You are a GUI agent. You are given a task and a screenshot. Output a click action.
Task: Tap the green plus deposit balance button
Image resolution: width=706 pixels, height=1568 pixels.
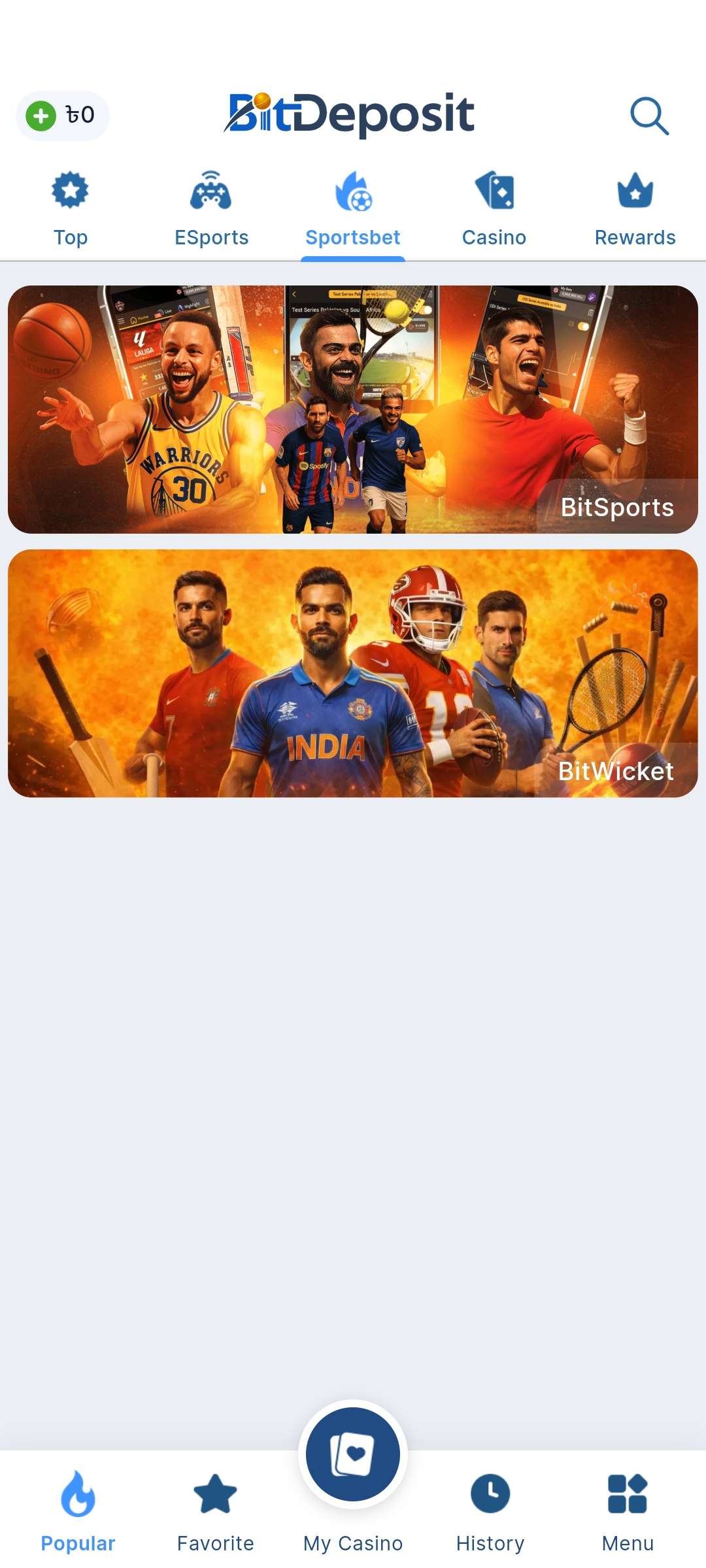tap(41, 116)
